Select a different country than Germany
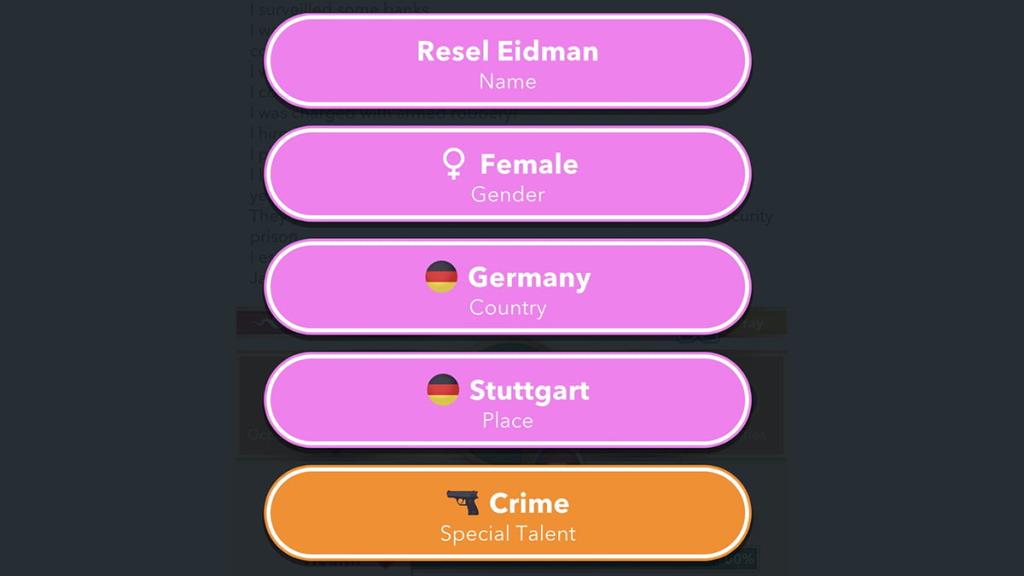1024x576 pixels. (507, 288)
